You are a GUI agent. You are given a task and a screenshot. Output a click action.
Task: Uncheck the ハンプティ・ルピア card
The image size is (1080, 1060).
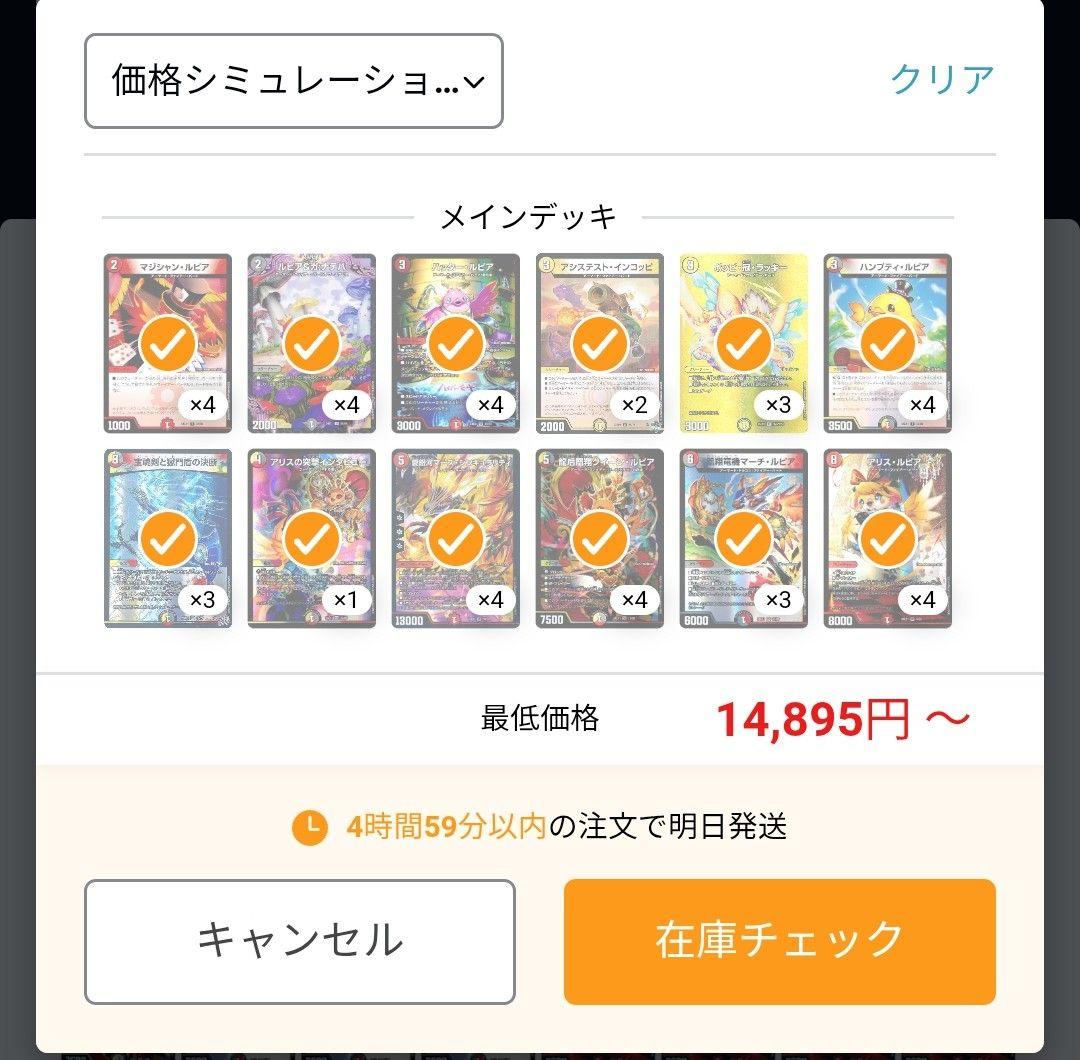[x=887, y=343]
